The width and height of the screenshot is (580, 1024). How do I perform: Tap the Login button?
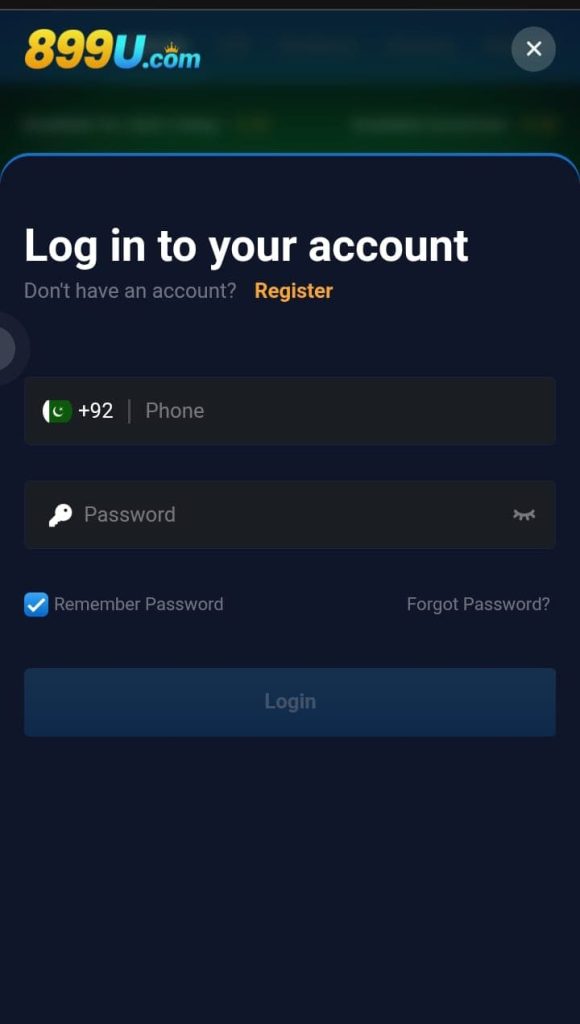[290, 702]
